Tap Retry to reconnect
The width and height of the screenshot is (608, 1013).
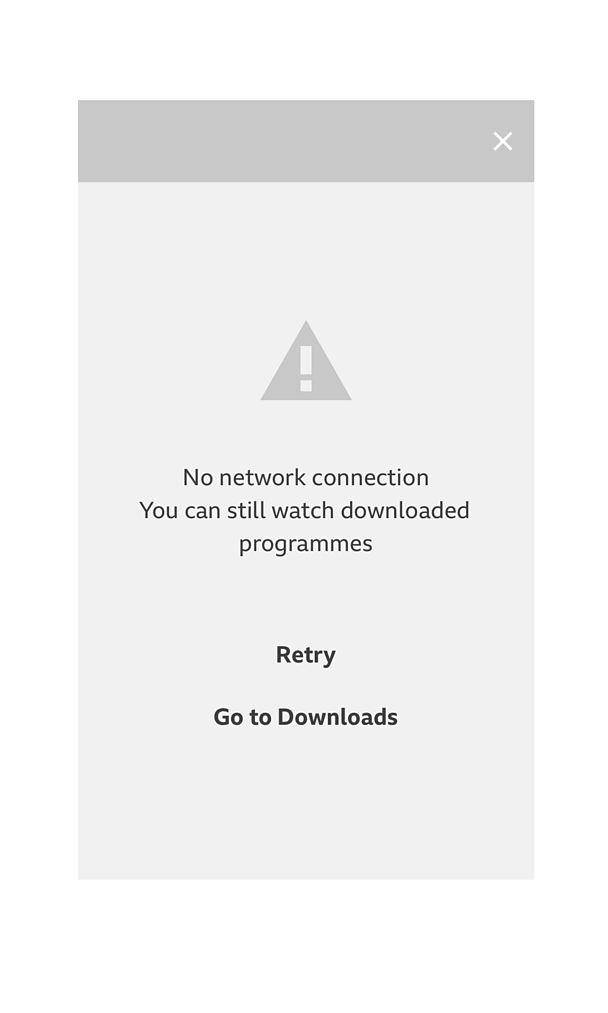[x=306, y=655]
